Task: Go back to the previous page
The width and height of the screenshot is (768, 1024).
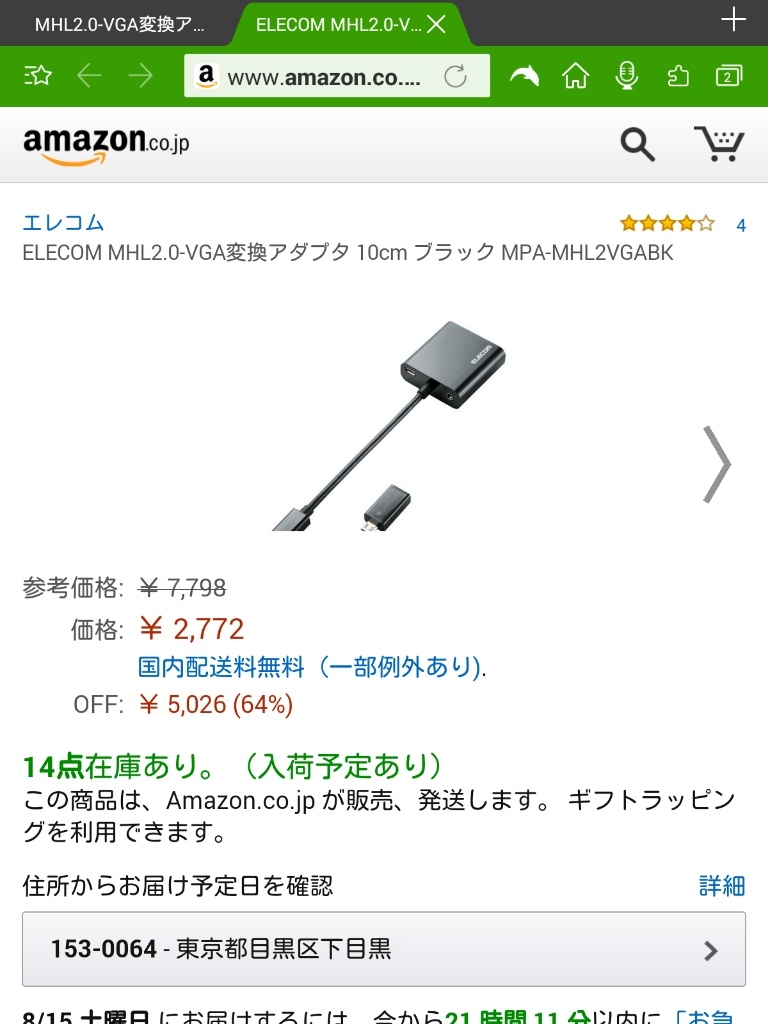Action: 89,76
